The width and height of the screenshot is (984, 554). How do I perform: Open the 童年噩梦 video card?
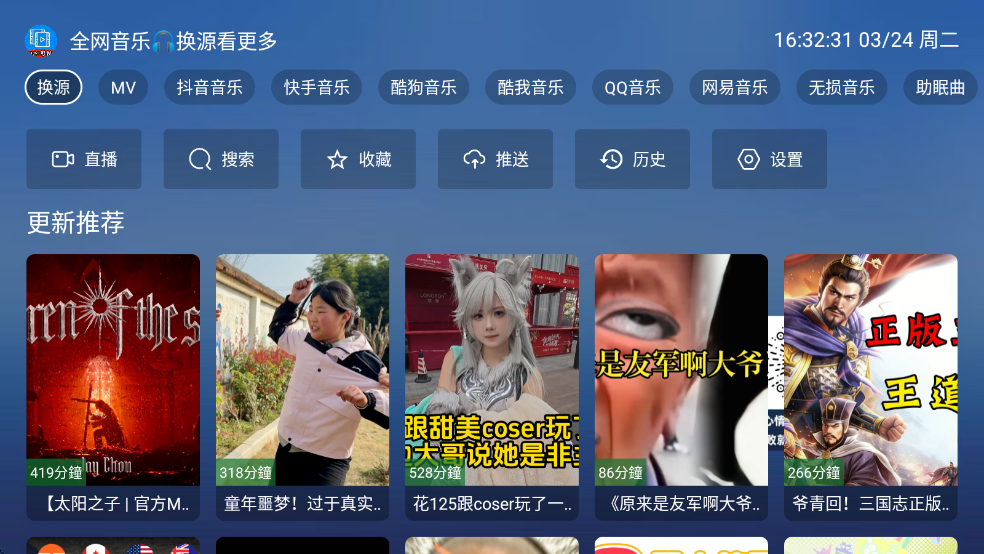302,385
